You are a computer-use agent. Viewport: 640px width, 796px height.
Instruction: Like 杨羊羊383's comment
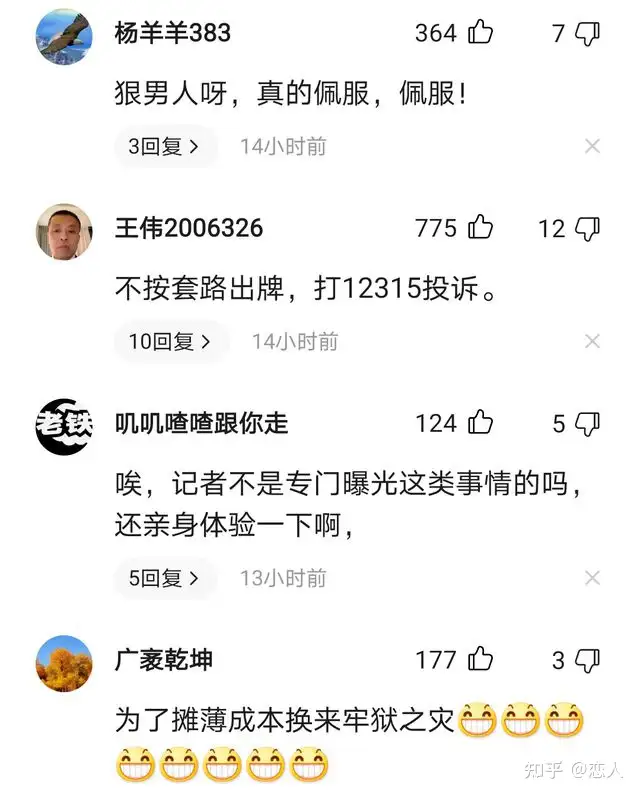(481, 33)
